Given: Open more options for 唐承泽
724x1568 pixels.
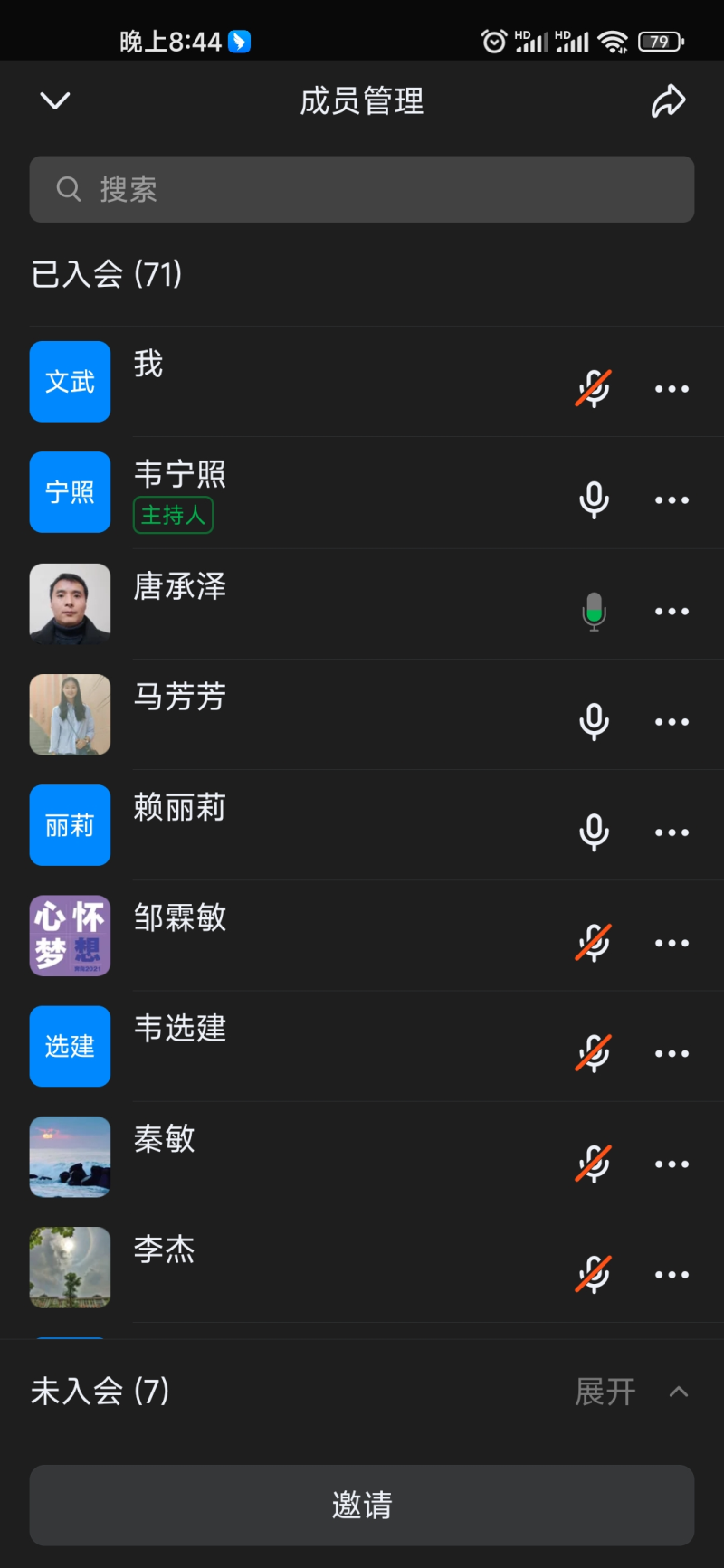Looking at the screenshot, I should [672, 611].
